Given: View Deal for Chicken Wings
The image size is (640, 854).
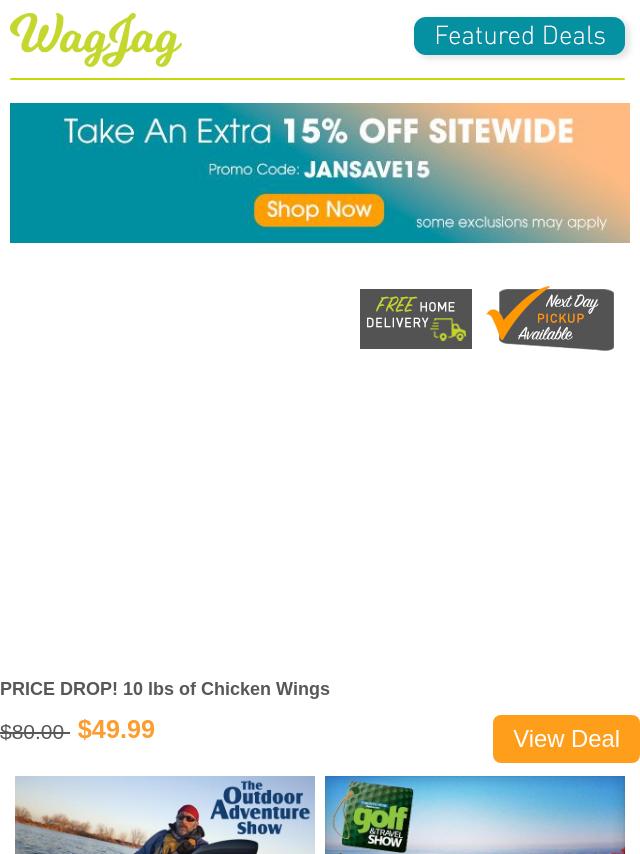Looking at the screenshot, I should coord(566,739).
